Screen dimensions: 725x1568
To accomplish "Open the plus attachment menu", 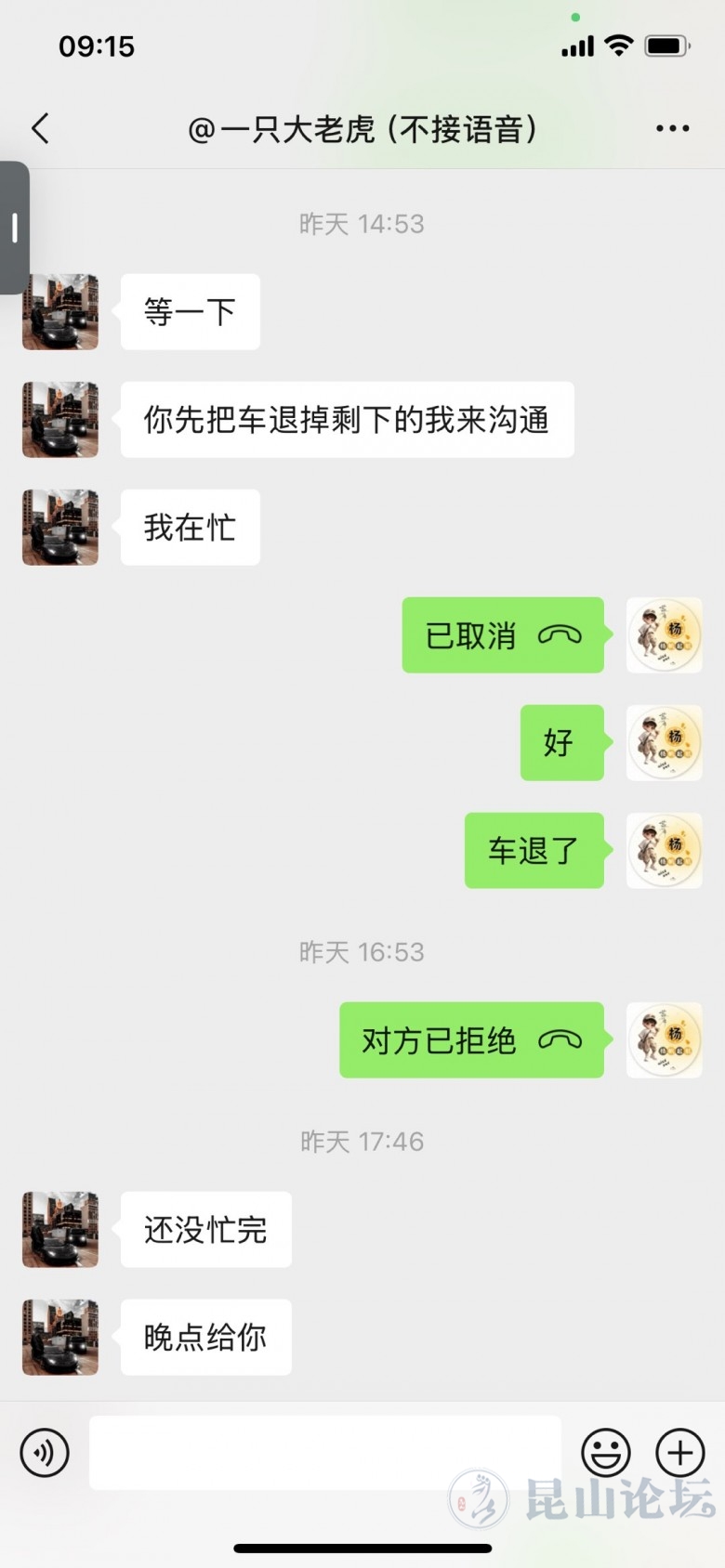I will pos(680,1452).
